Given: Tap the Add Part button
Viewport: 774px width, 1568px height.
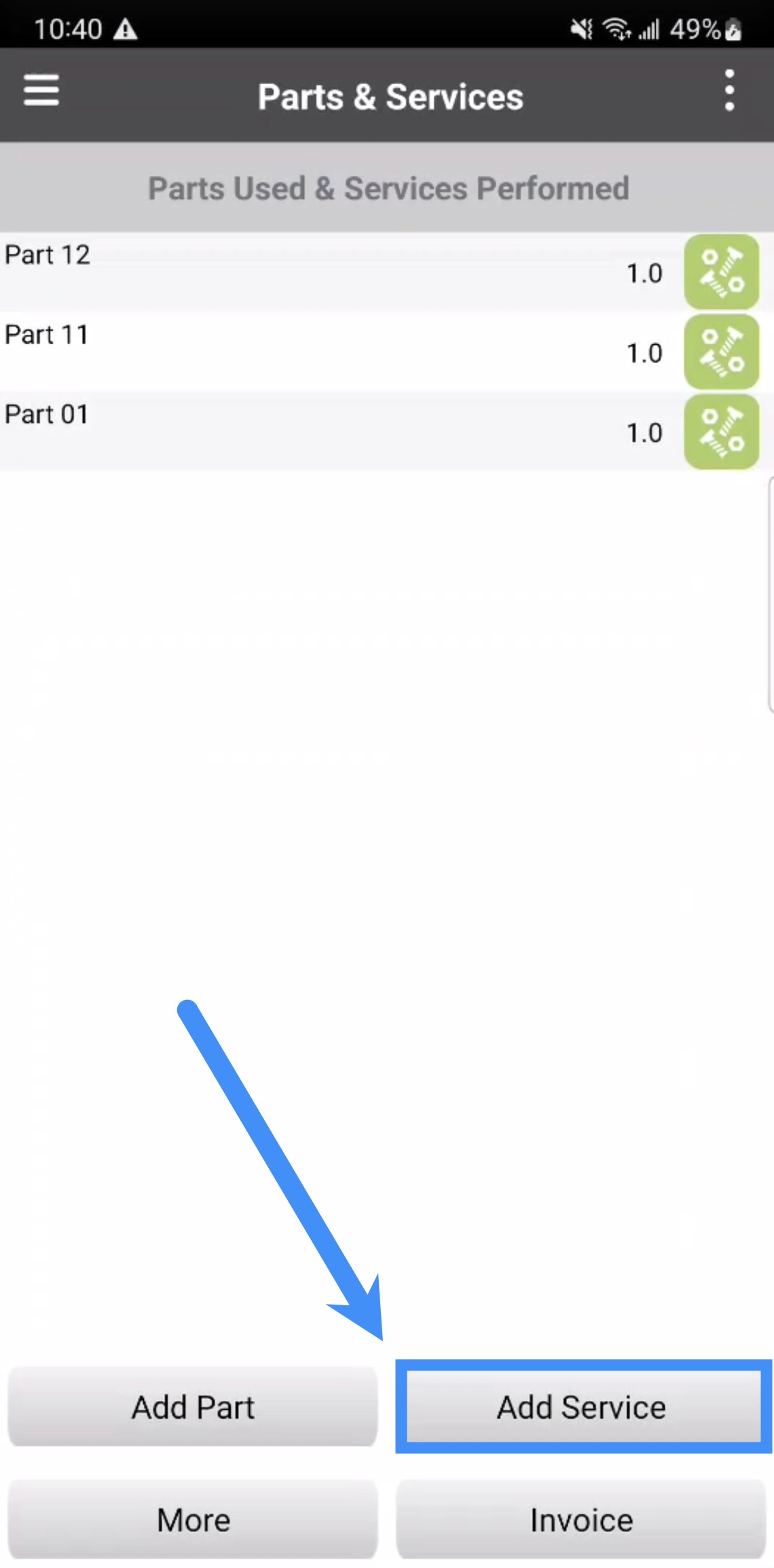Looking at the screenshot, I should (x=193, y=1407).
